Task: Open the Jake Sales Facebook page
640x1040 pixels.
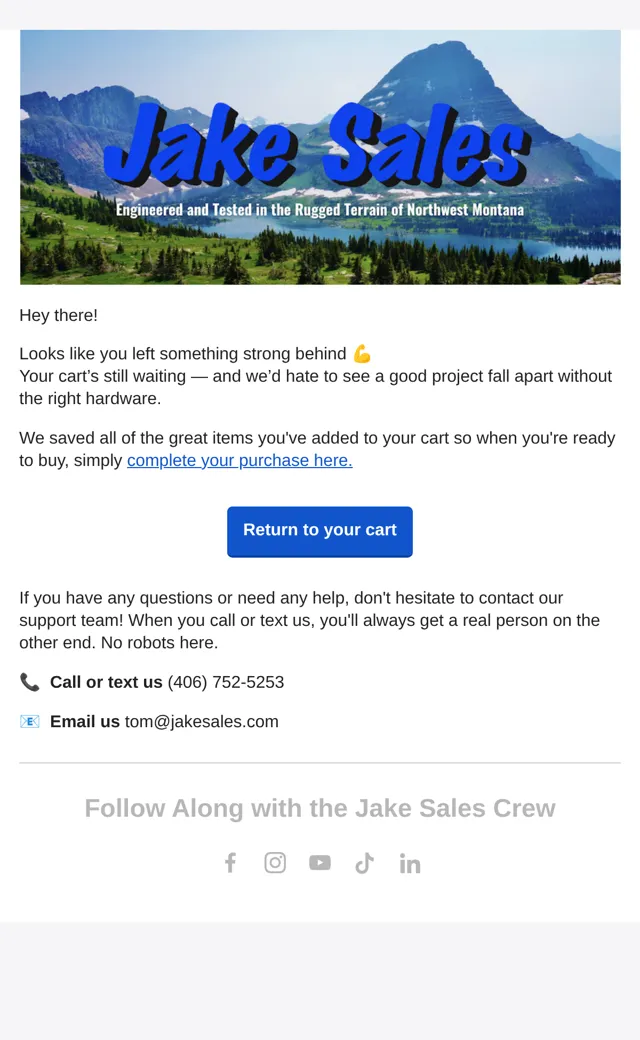Action: [230, 863]
